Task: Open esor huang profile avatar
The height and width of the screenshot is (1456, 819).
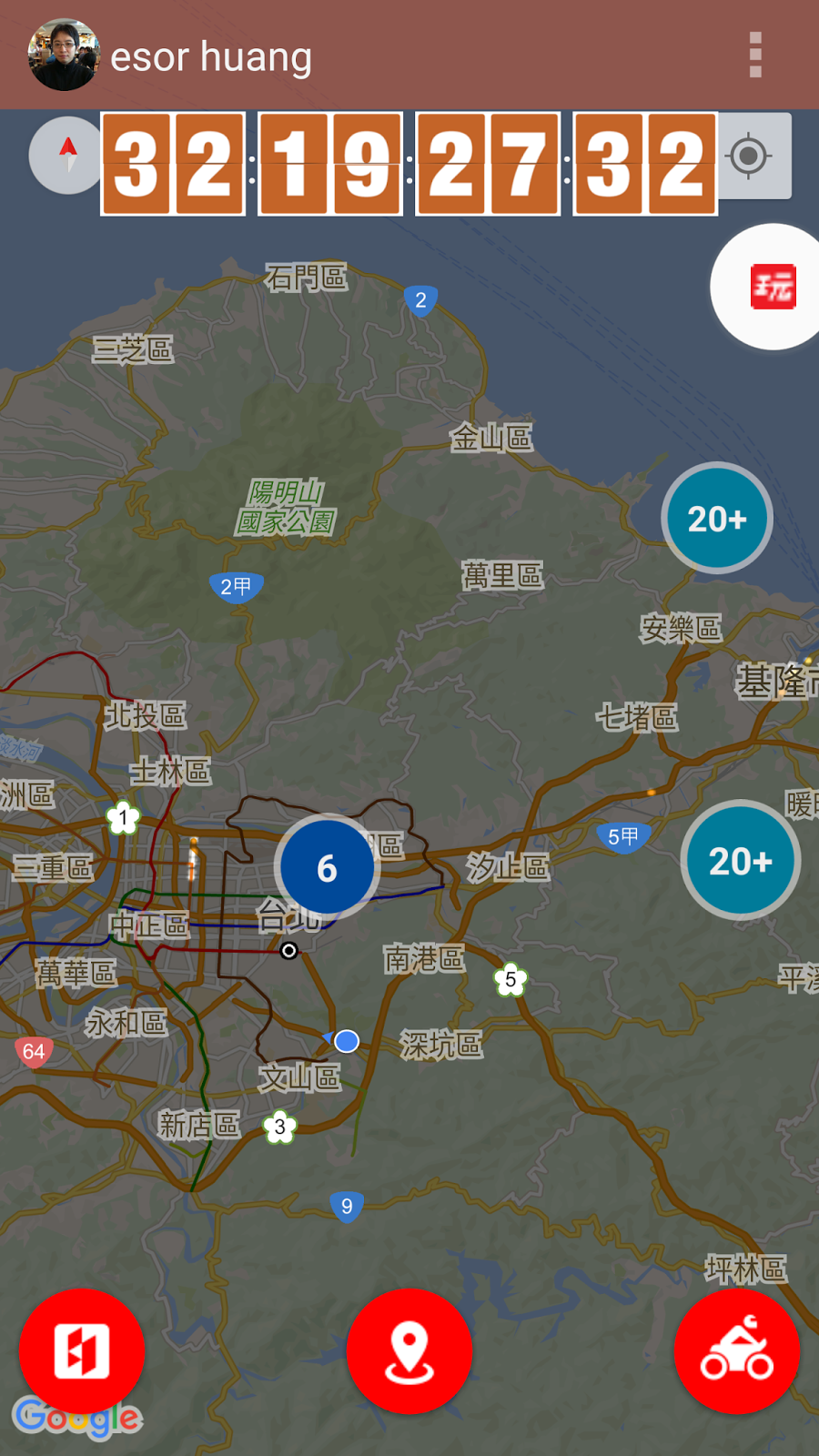Action: 64,56
